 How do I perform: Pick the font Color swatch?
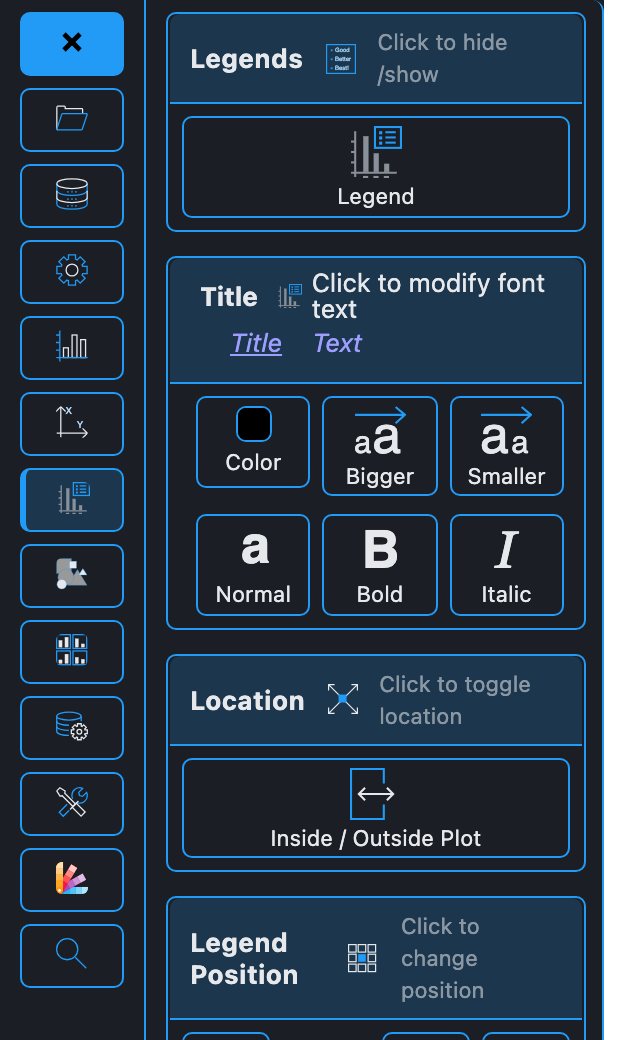tap(253, 442)
